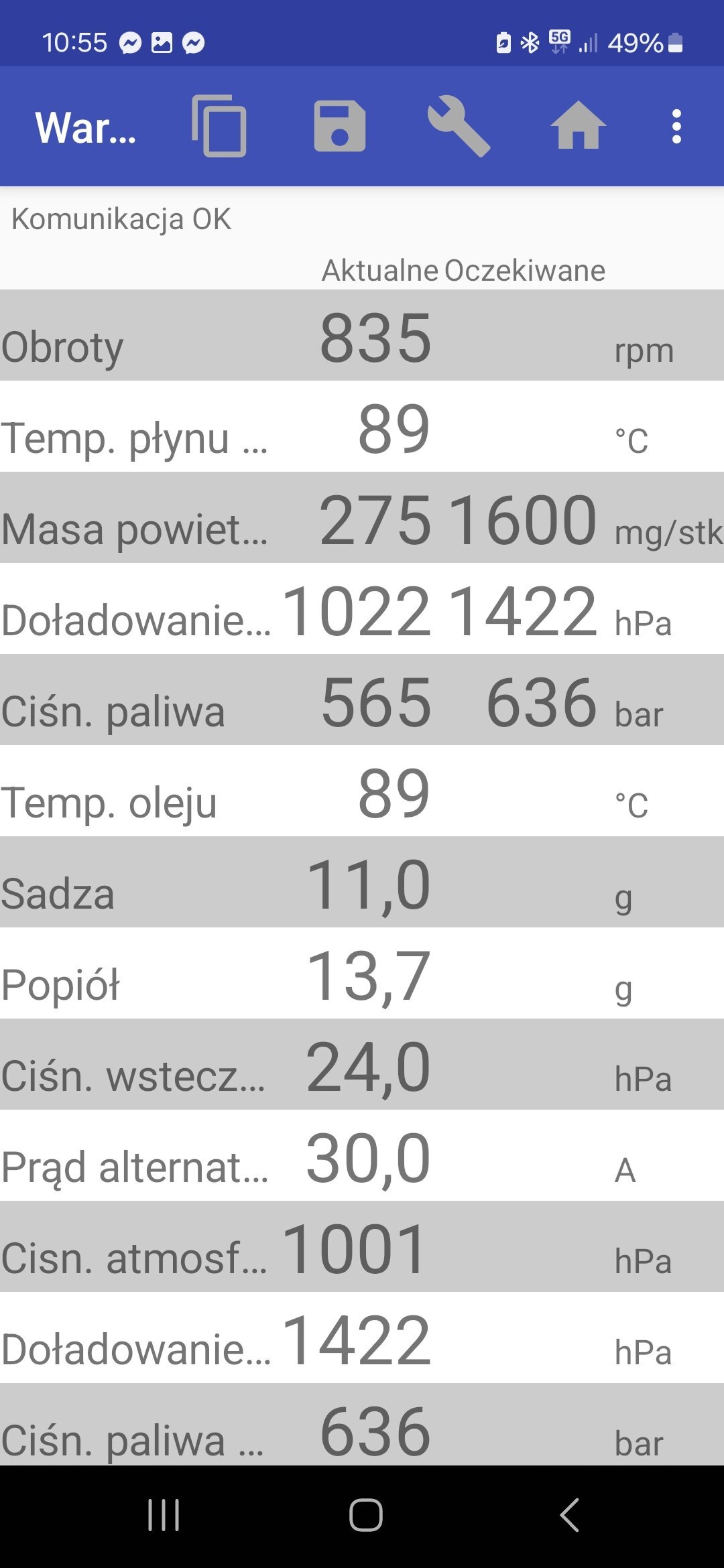Go to the home screen icon
Screen dimensions: 724x1568
pos(578,125)
